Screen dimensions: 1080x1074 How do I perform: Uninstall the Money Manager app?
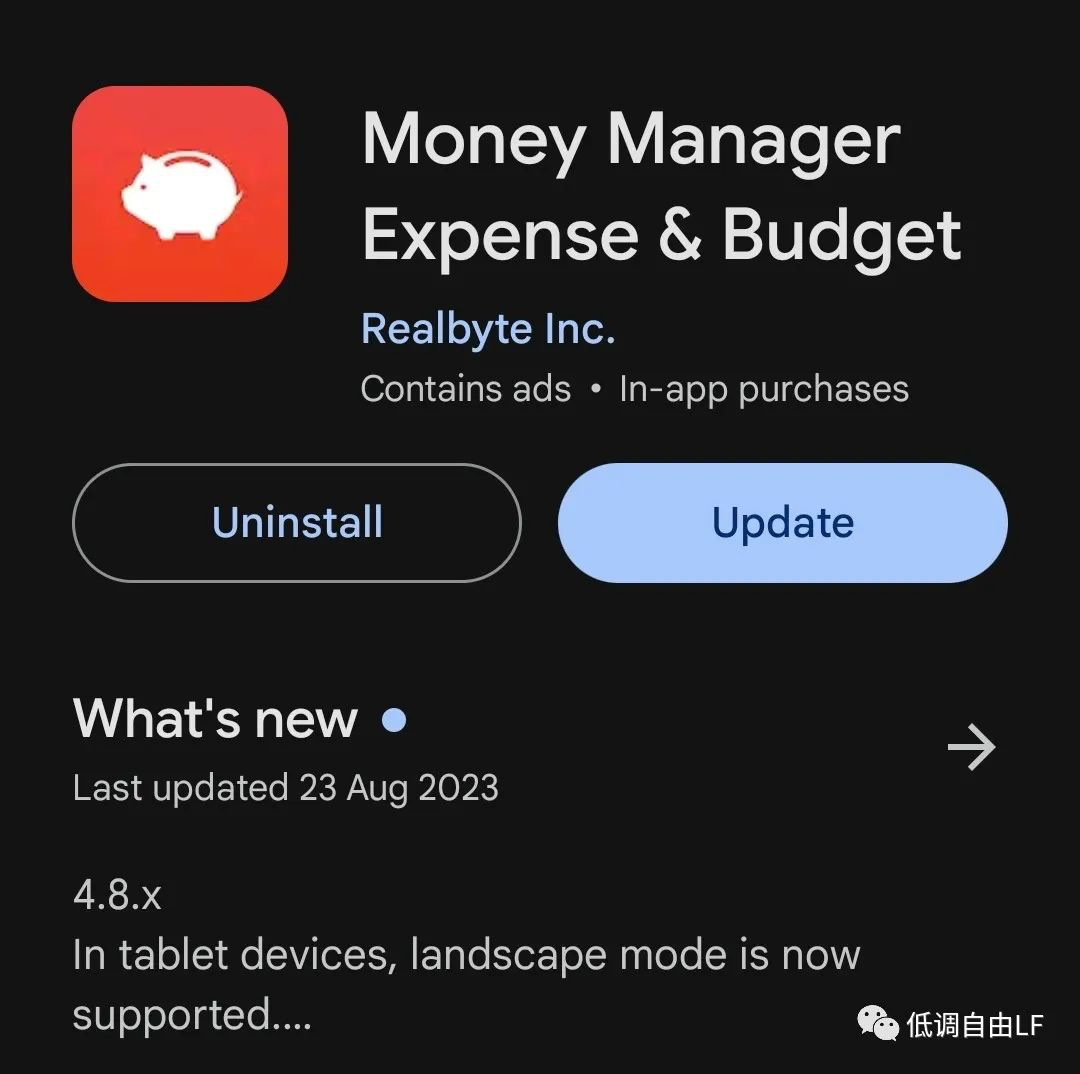pyautogui.click(x=297, y=523)
